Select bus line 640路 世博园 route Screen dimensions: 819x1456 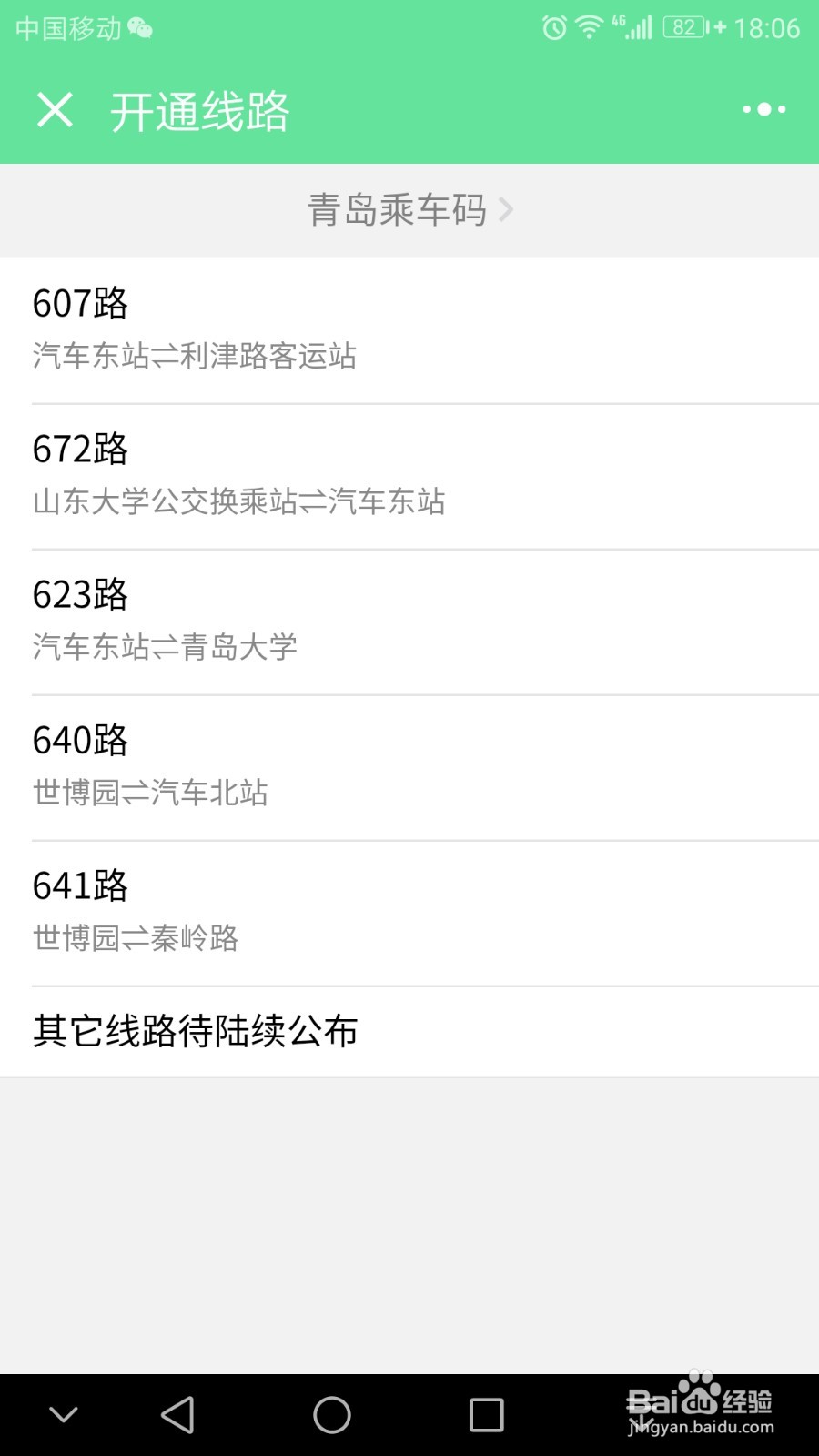[x=409, y=764]
